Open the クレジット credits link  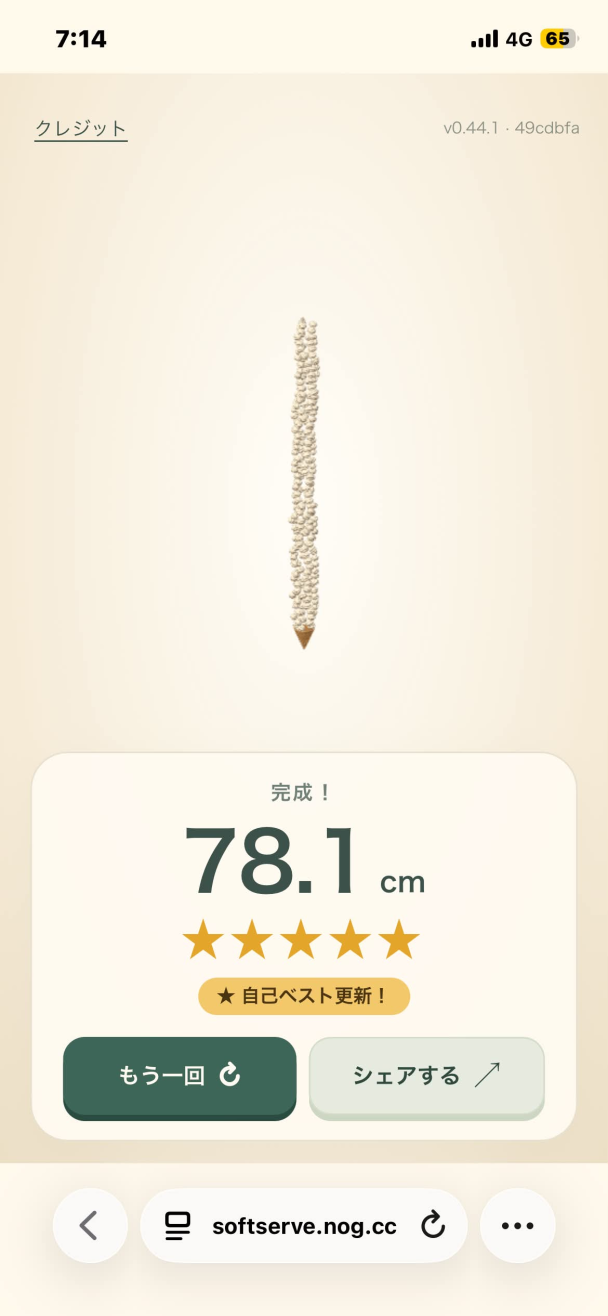tap(81, 128)
